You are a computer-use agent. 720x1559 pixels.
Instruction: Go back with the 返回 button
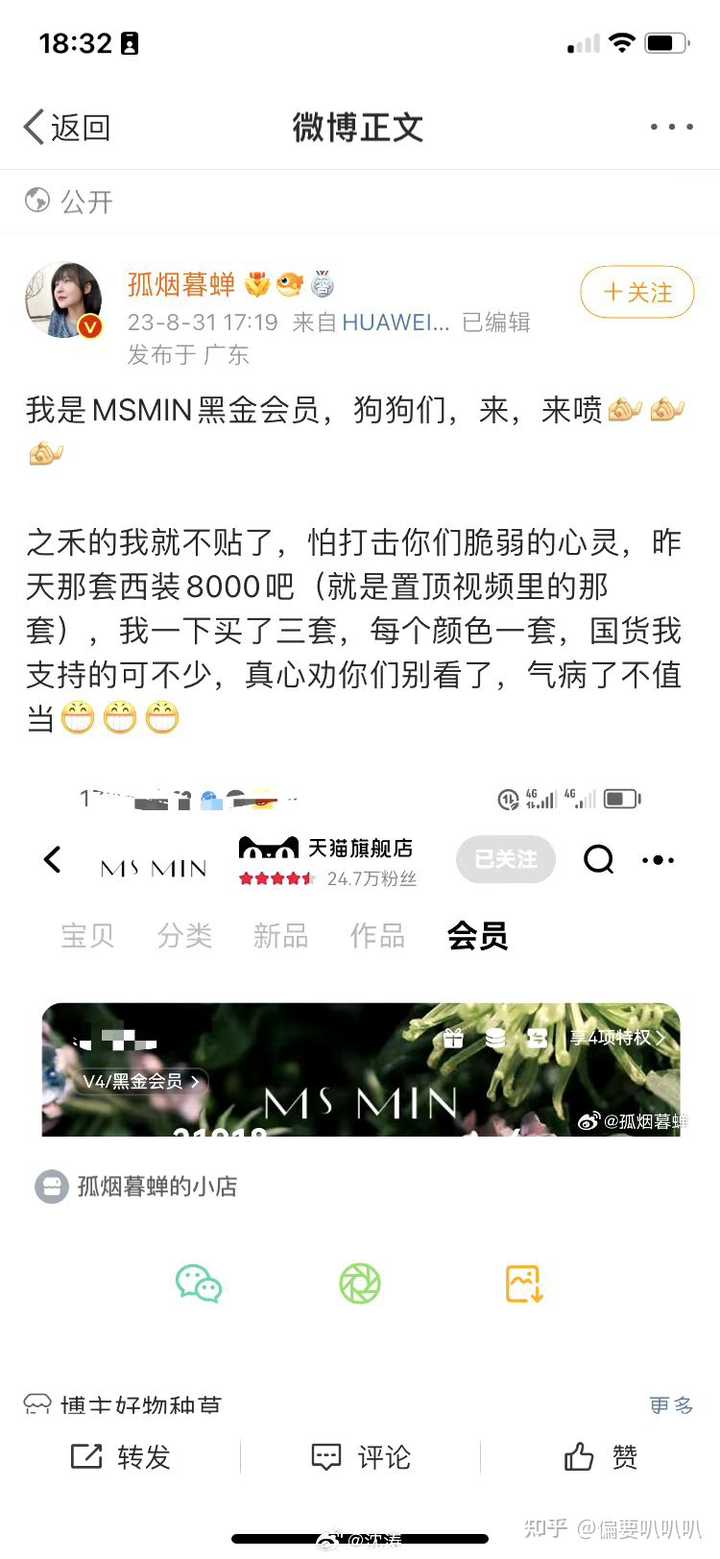point(67,127)
